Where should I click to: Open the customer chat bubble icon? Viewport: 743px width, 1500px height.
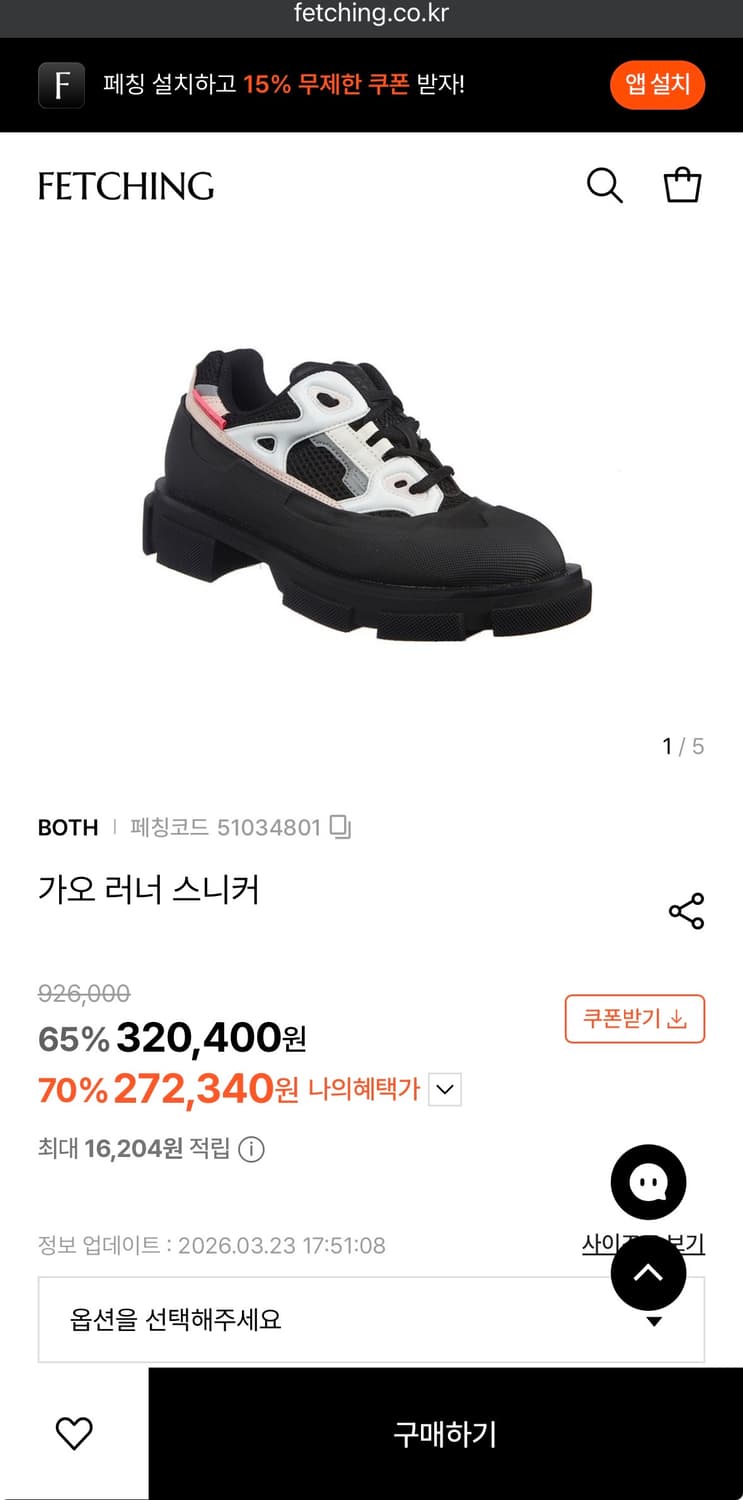(648, 1181)
